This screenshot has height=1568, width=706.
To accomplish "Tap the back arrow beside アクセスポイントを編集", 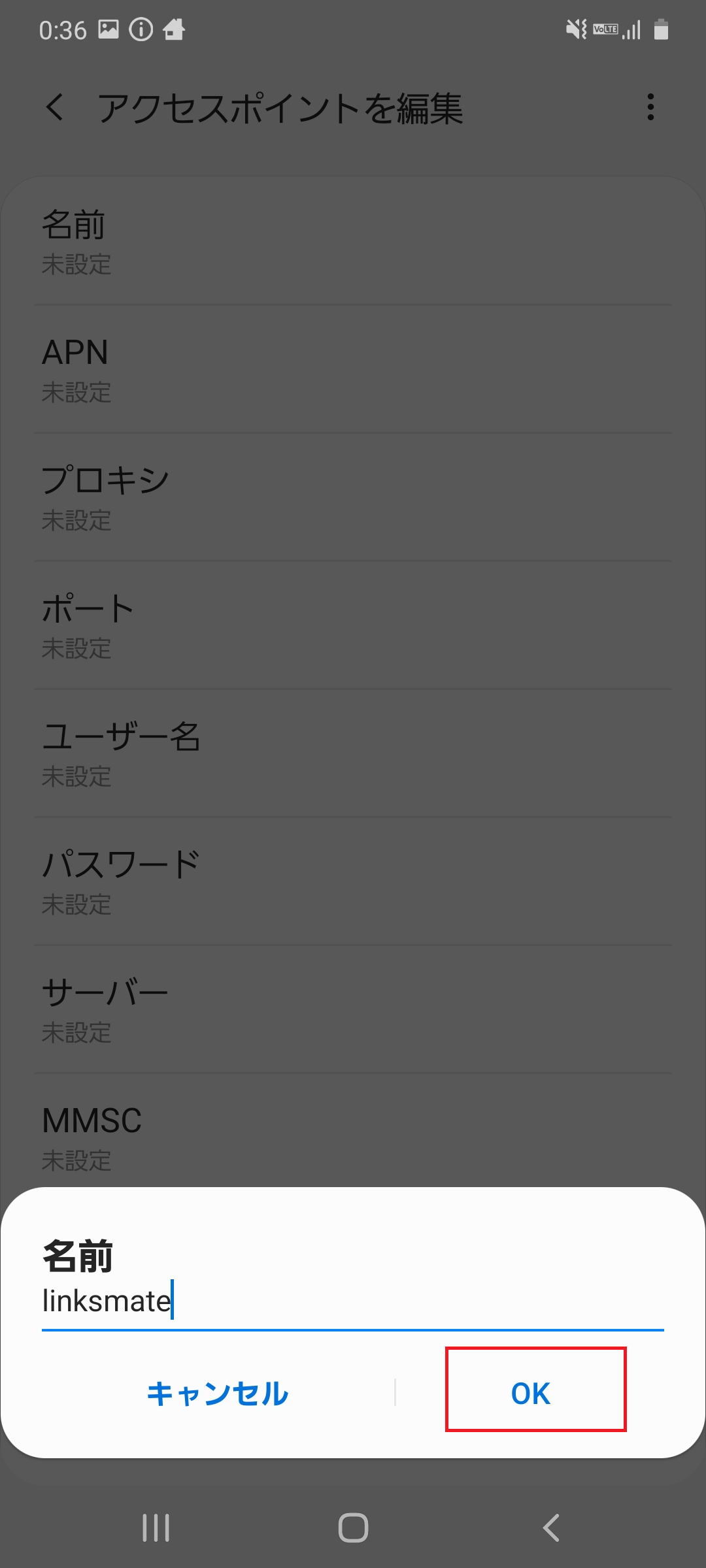I will pyautogui.click(x=55, y=109).
